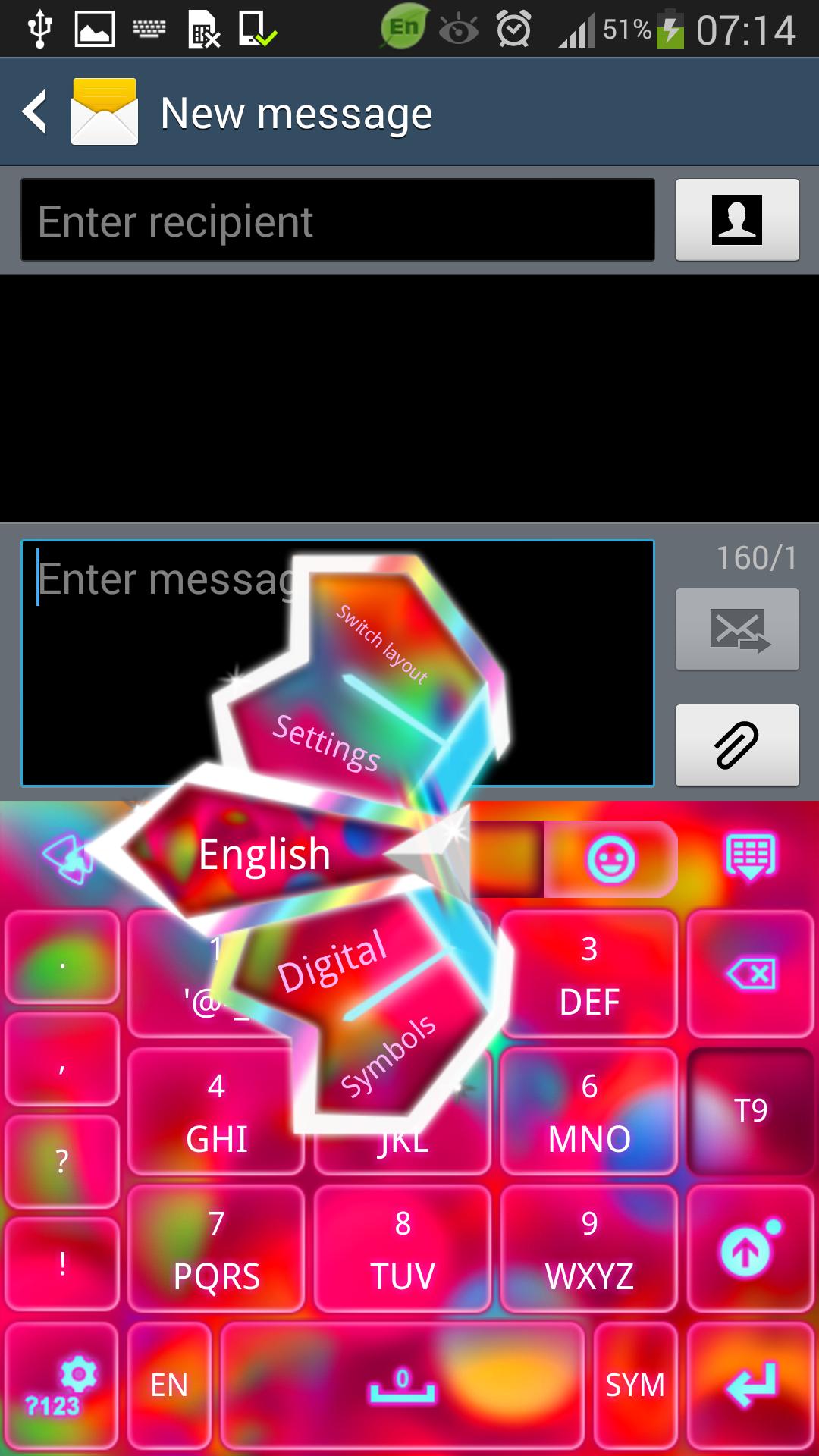Tap the 3 DEF key
819x1456 pixels.
coord(589,974)
